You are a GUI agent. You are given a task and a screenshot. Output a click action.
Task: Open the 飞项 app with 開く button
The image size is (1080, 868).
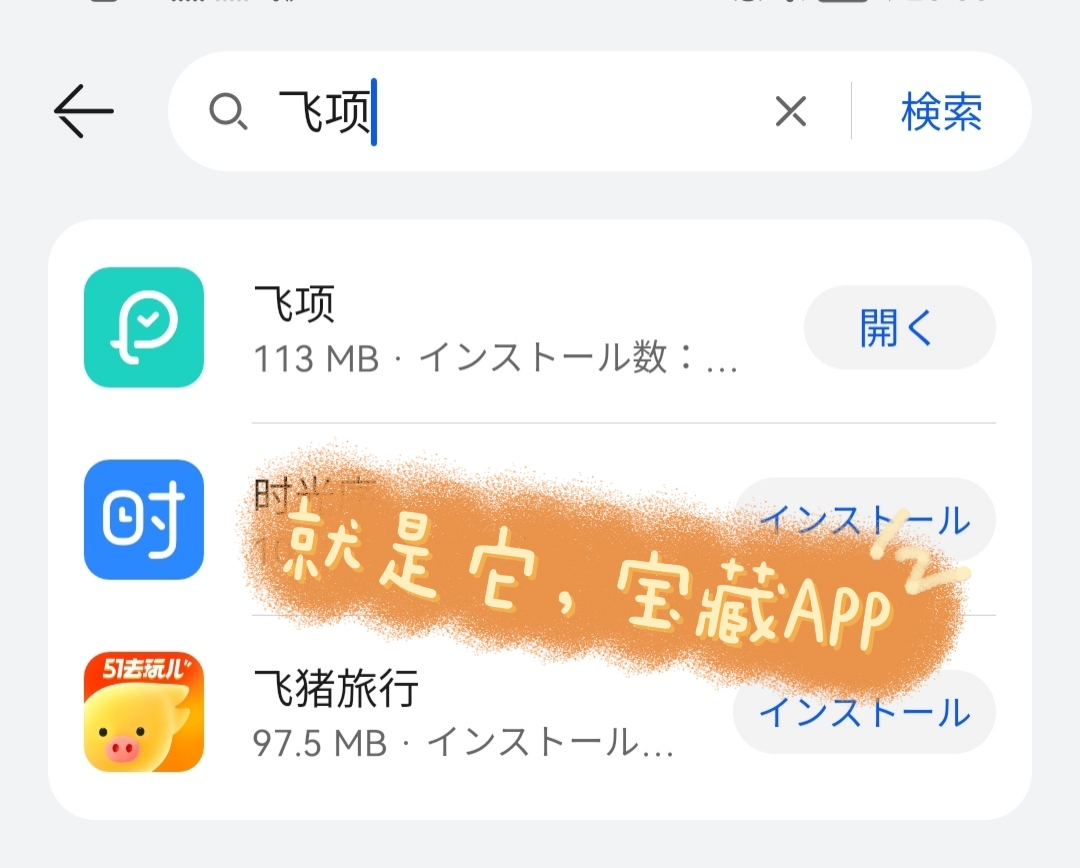tap(899, 328)
